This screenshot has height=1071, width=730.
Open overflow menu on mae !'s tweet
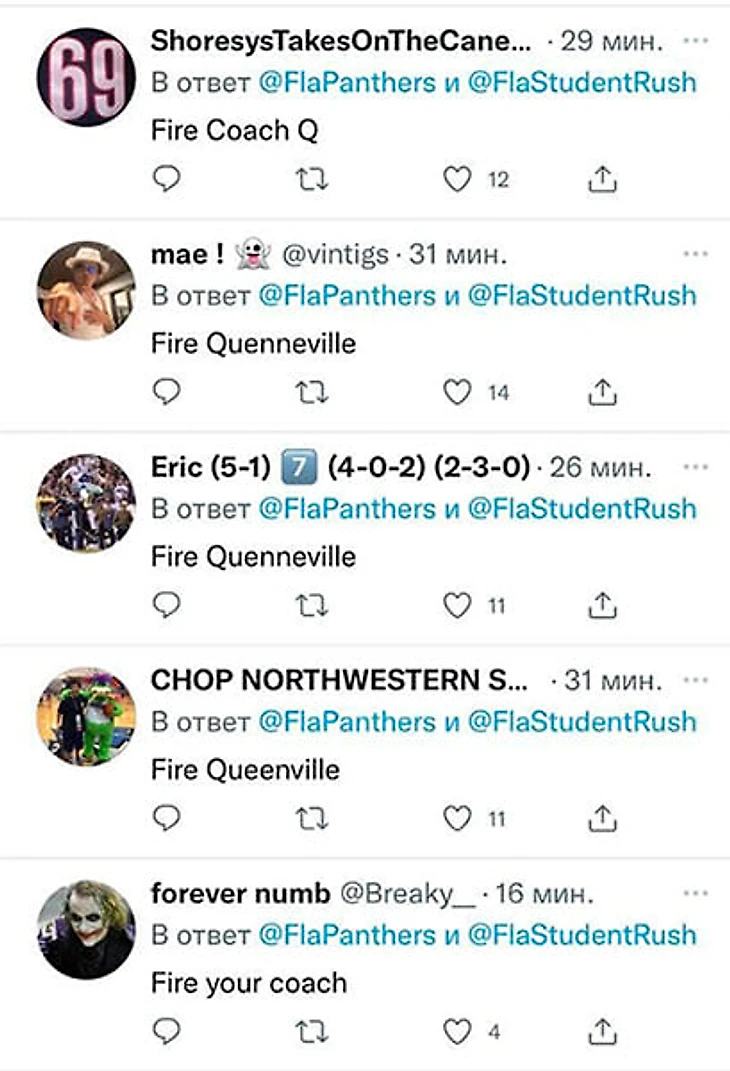pos(695,255)
